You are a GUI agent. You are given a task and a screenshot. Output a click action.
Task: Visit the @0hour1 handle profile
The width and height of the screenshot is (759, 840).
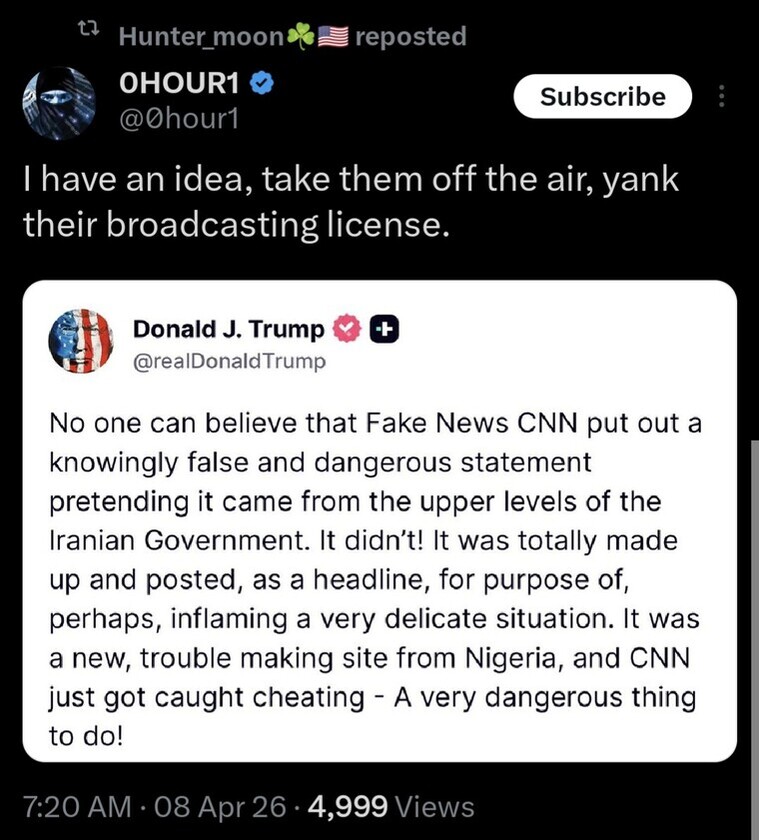coord(179,121)
